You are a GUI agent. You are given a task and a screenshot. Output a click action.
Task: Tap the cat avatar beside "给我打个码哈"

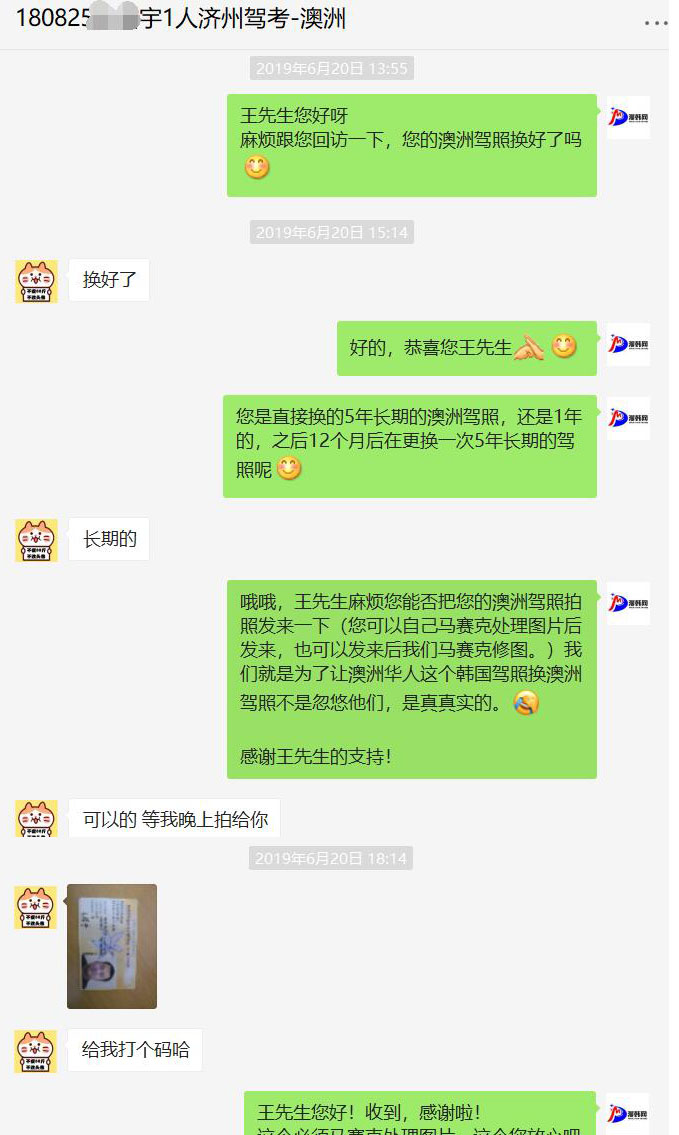coord(36,1051)
